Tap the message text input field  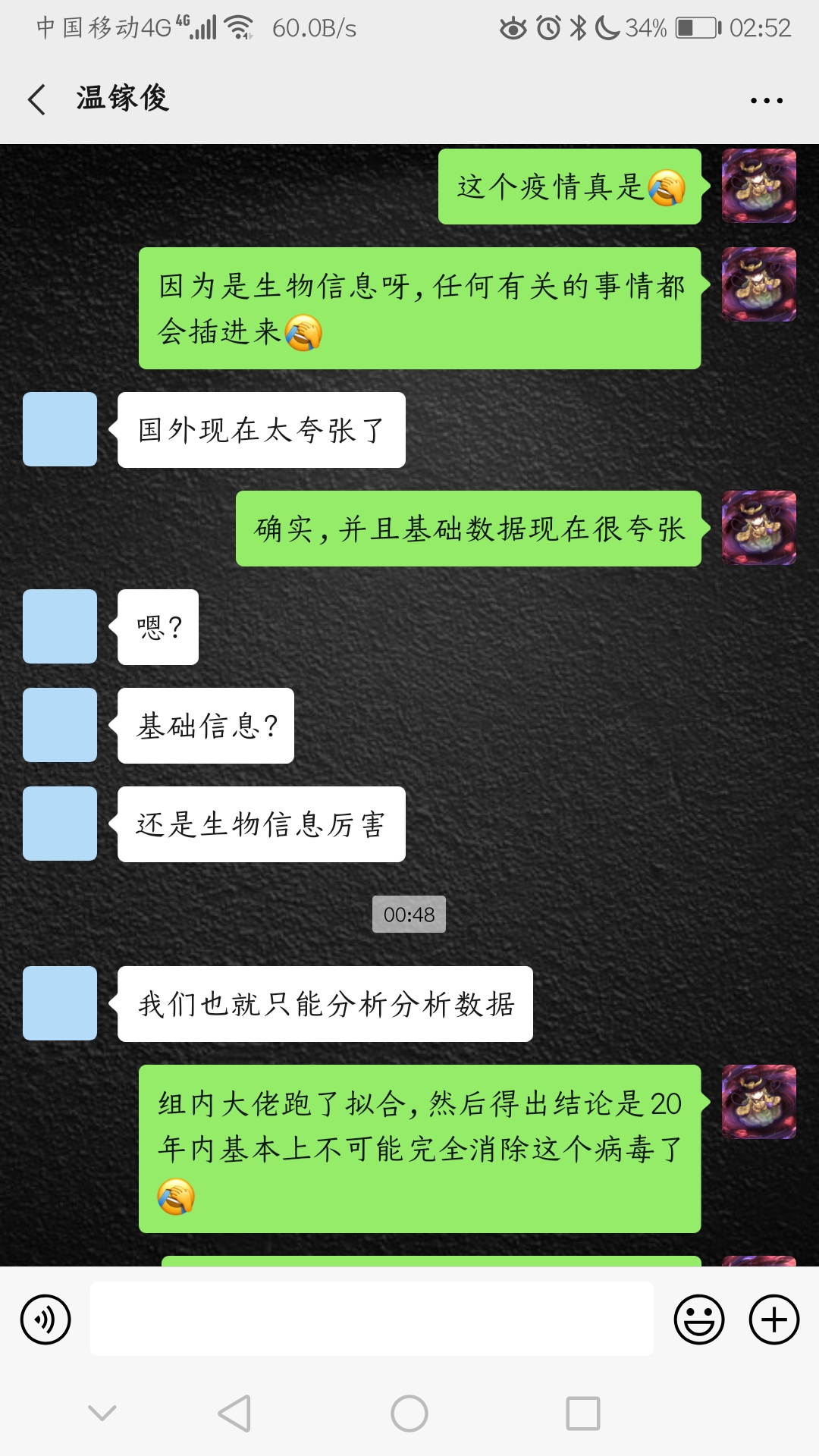click(x=372, y=1319)
